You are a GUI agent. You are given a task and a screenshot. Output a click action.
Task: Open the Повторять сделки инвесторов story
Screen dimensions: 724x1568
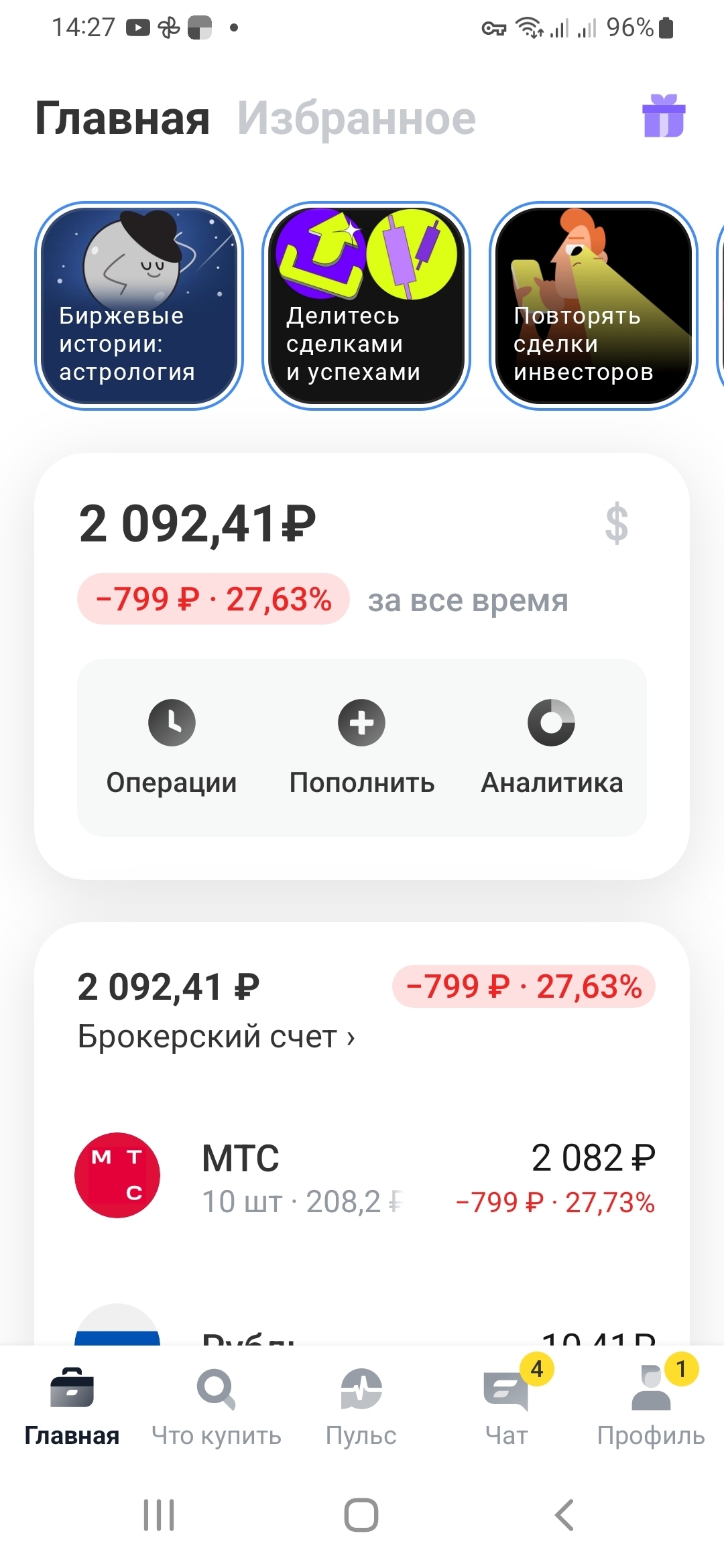pyautogui.click(x=593, y=306)
